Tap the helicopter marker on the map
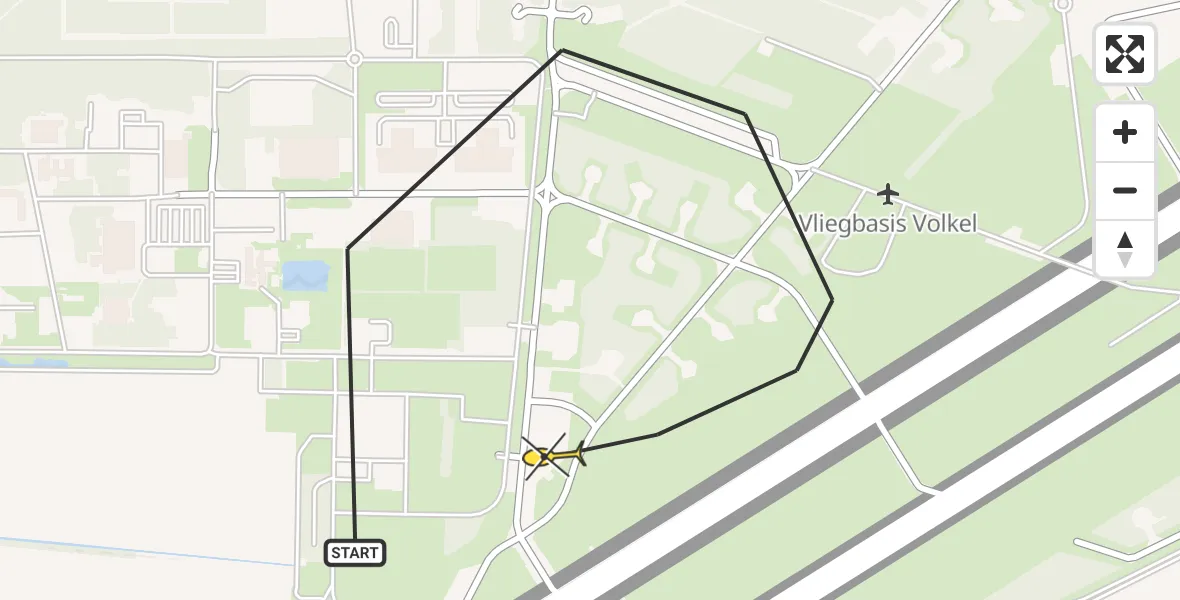The height and width of the screenshot is (600, 1180). click(x=548, y=457)
